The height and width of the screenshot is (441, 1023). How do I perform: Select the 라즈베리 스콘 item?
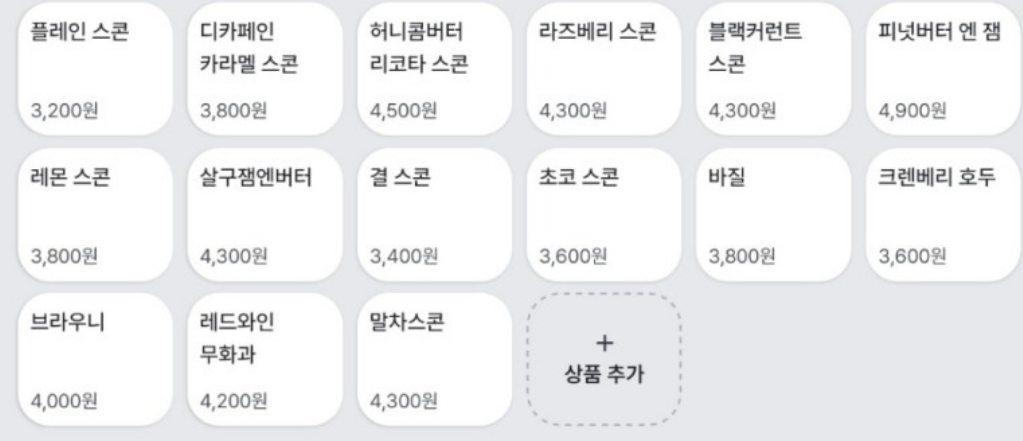coord(603,69)
